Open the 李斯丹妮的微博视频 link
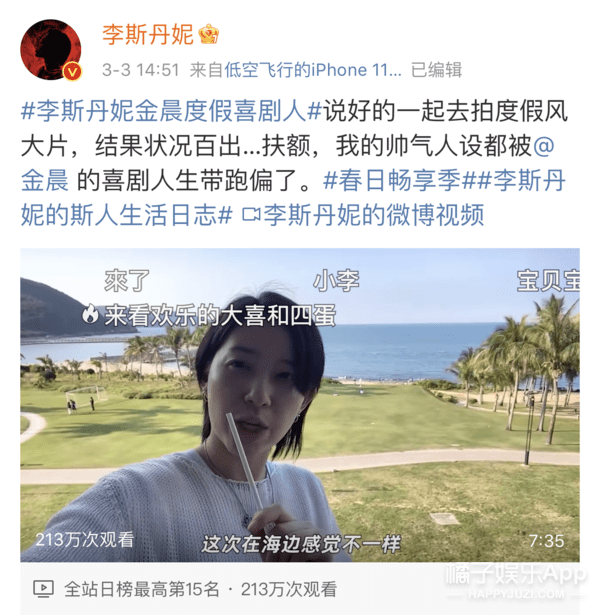This screenshot has width=600, height=615. [365, 215]
